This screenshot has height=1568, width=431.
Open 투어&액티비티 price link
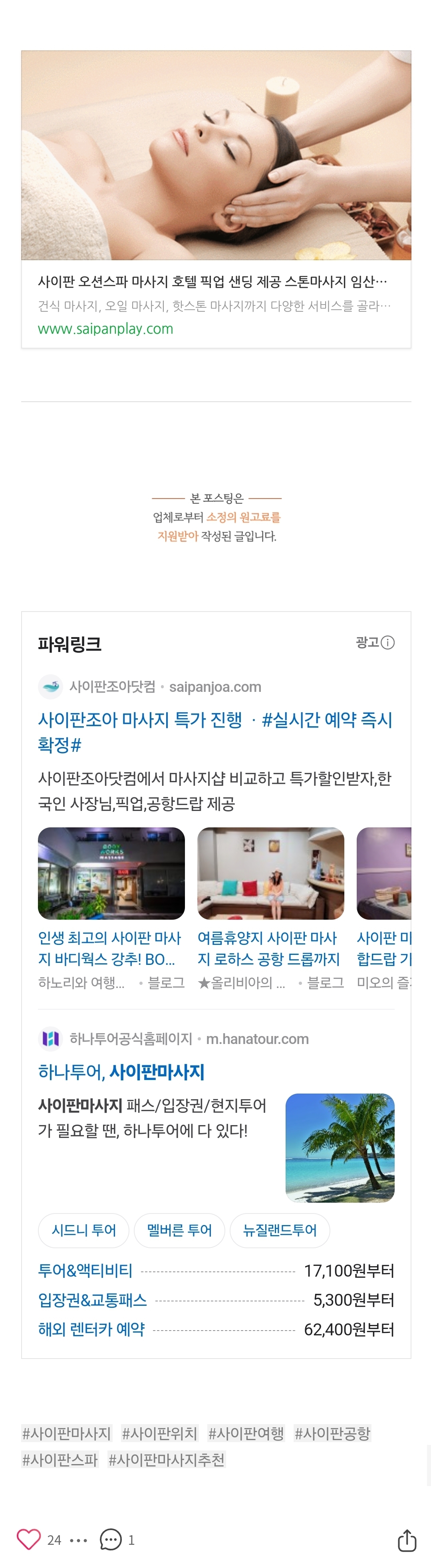point(85,1270)
